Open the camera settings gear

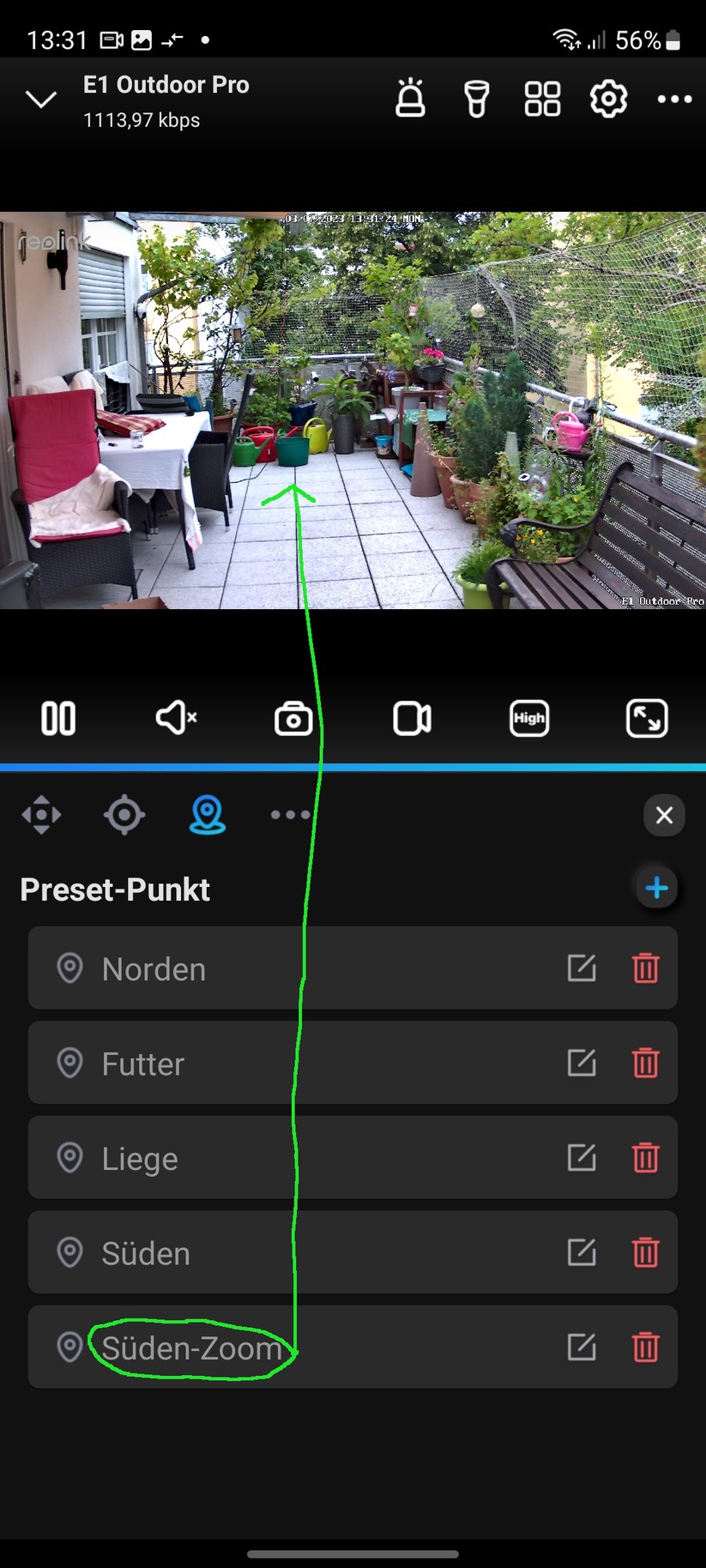pos(607,99)
